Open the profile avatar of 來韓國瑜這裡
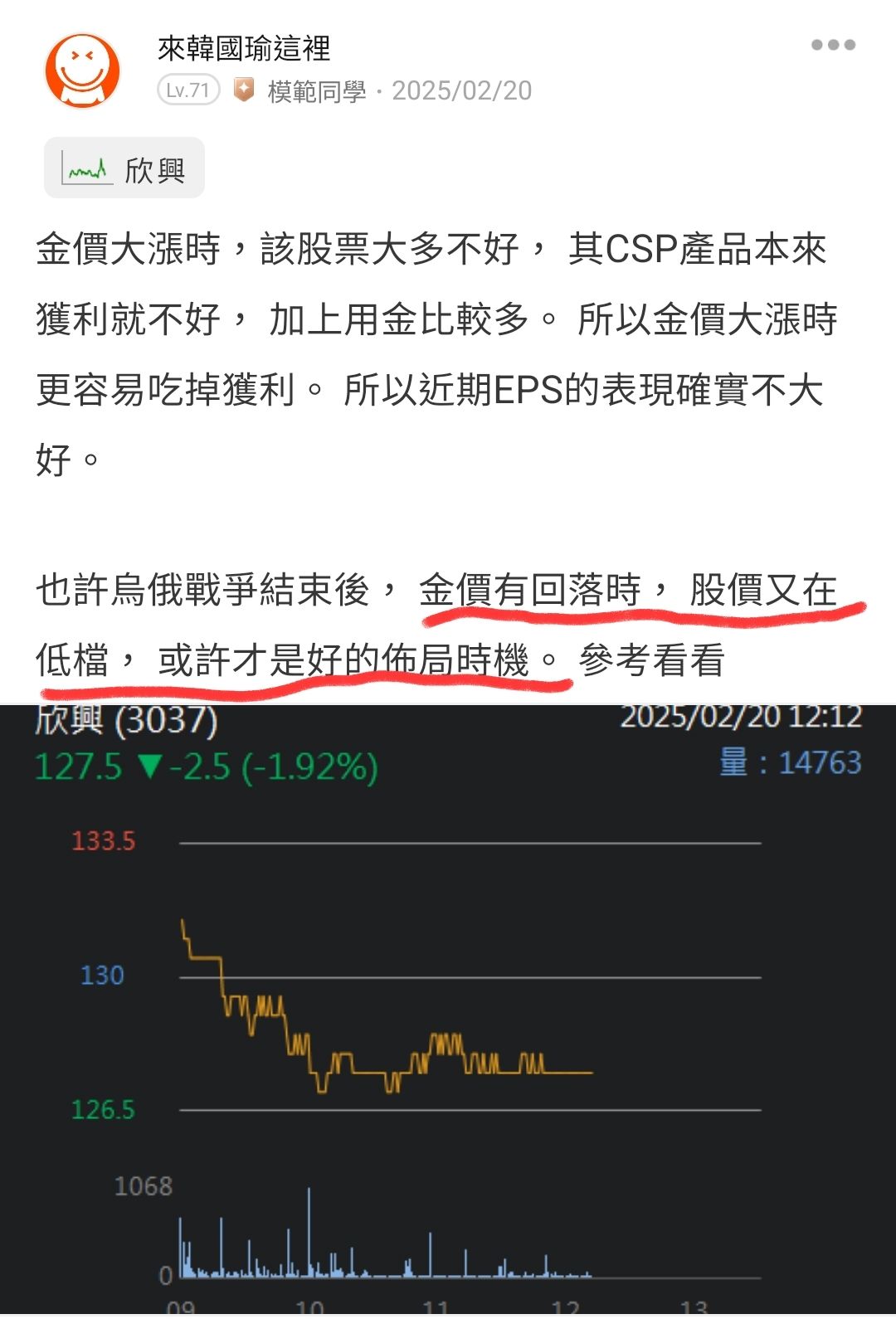This screenshot has width=896, height=1319. coord(82,71)
